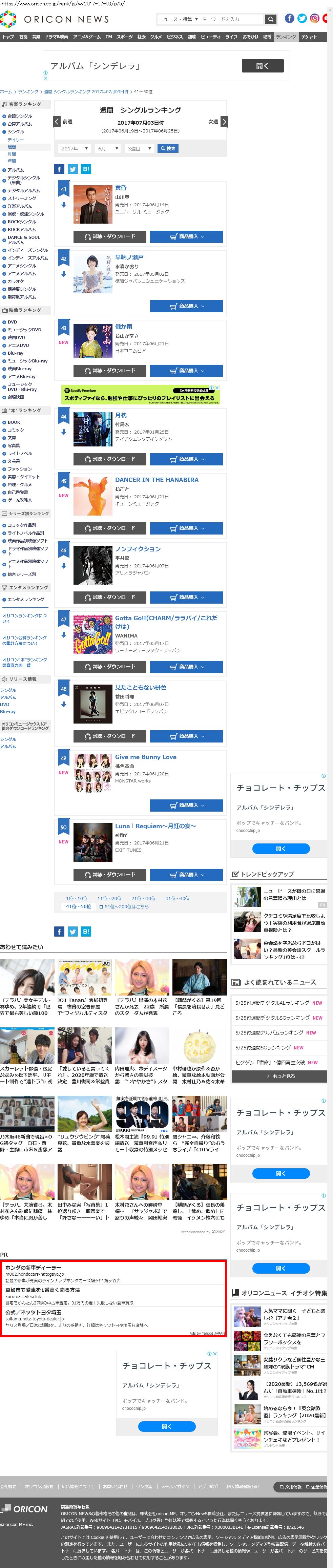
Task: Open Give me Bunny Love song link
Action: click(x=146, y=757)
